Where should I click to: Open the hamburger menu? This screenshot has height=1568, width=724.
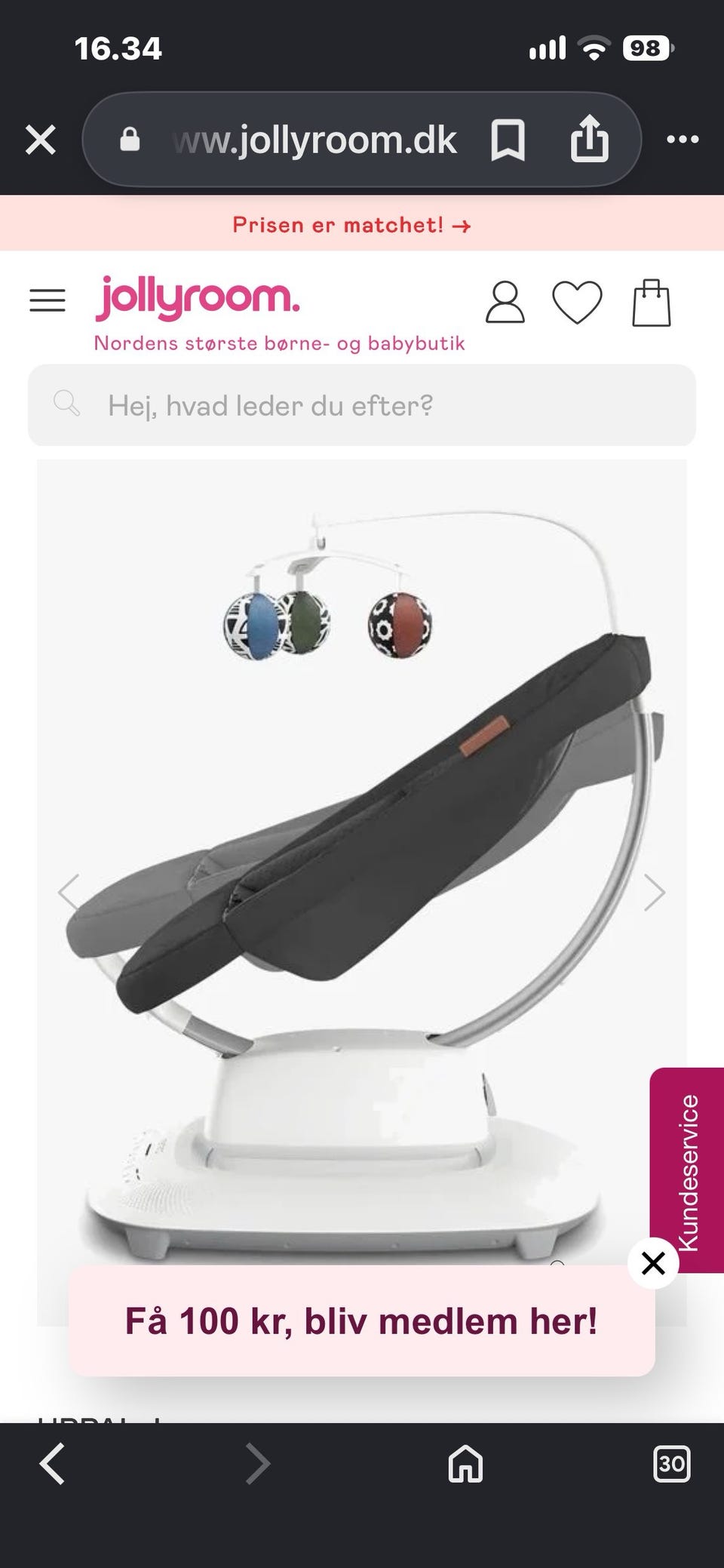point(48,300)
